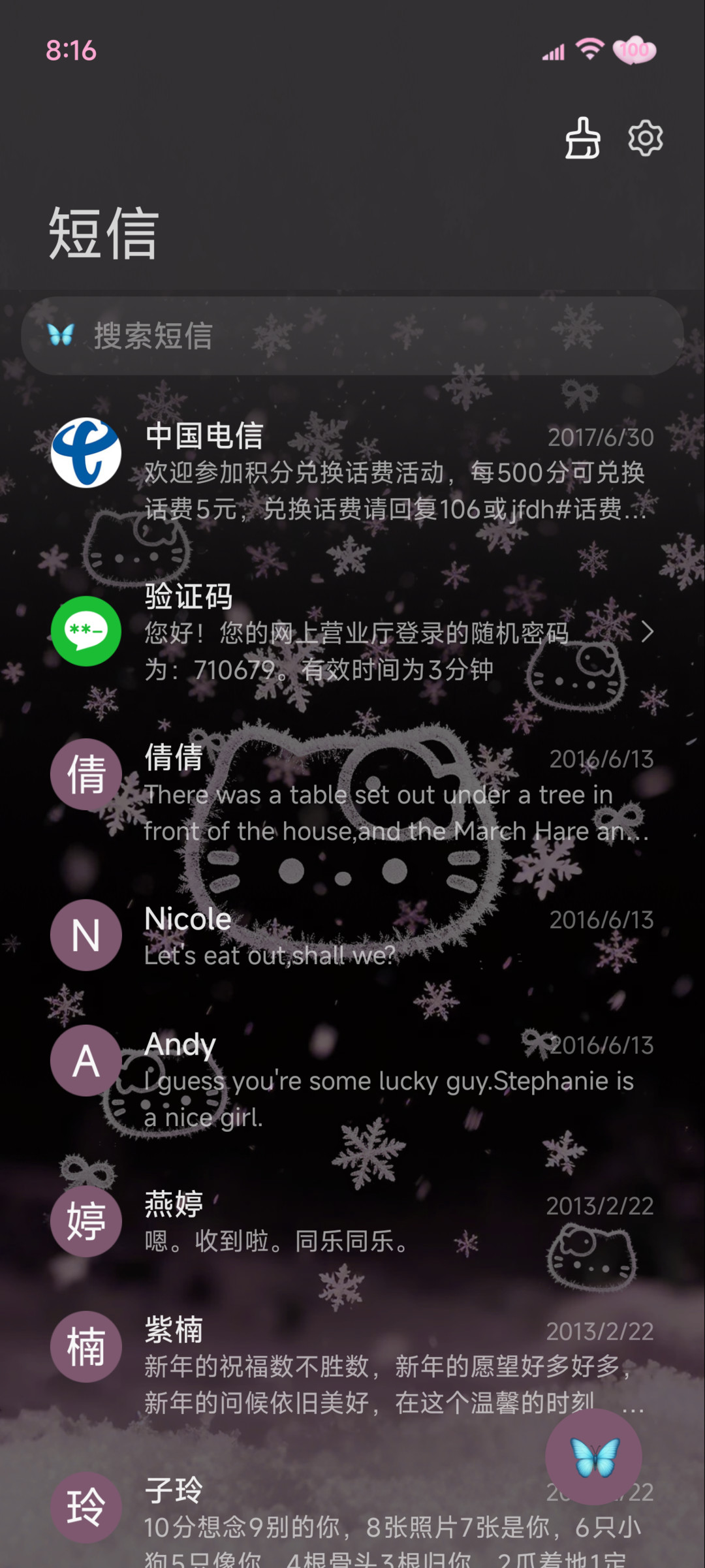The width and height of the screenshot is (705, 1568).
Task: Compose a new message with butterfly button
Action: (x=594, y=1456)
